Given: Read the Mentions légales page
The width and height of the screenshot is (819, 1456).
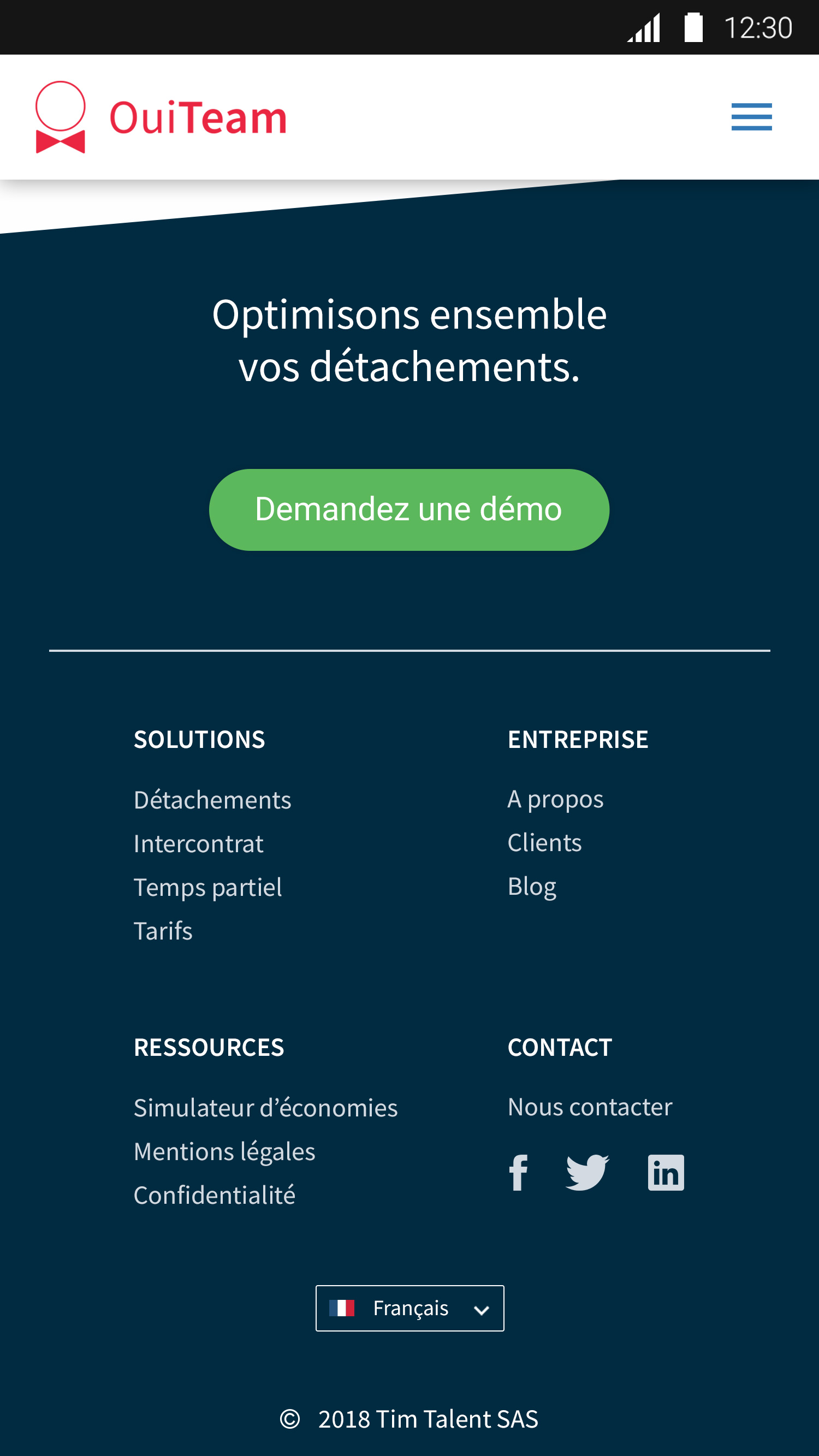Looking at the screenshot, I should [224, 1152].
